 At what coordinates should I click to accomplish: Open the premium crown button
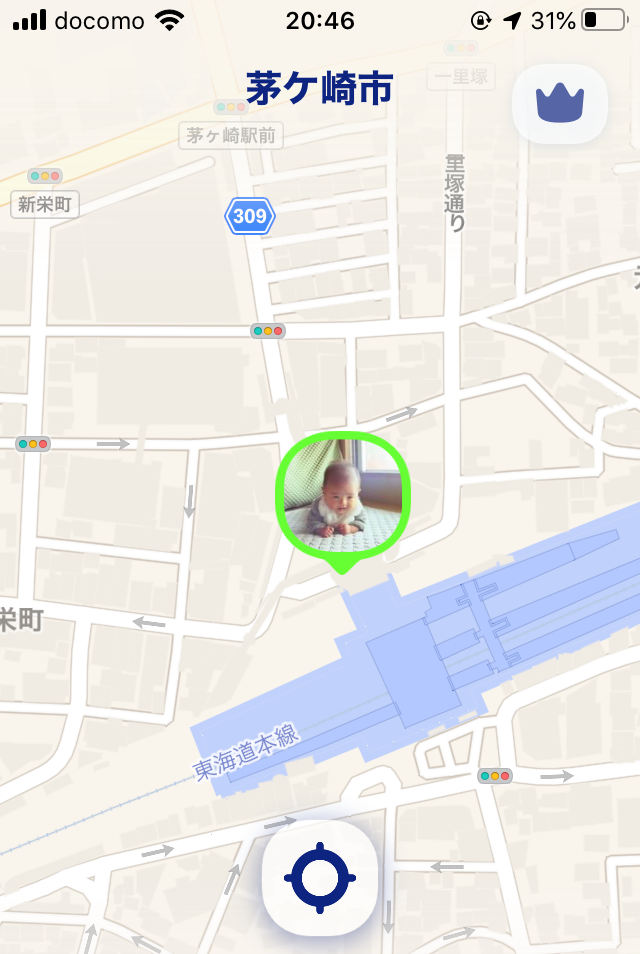559,103
